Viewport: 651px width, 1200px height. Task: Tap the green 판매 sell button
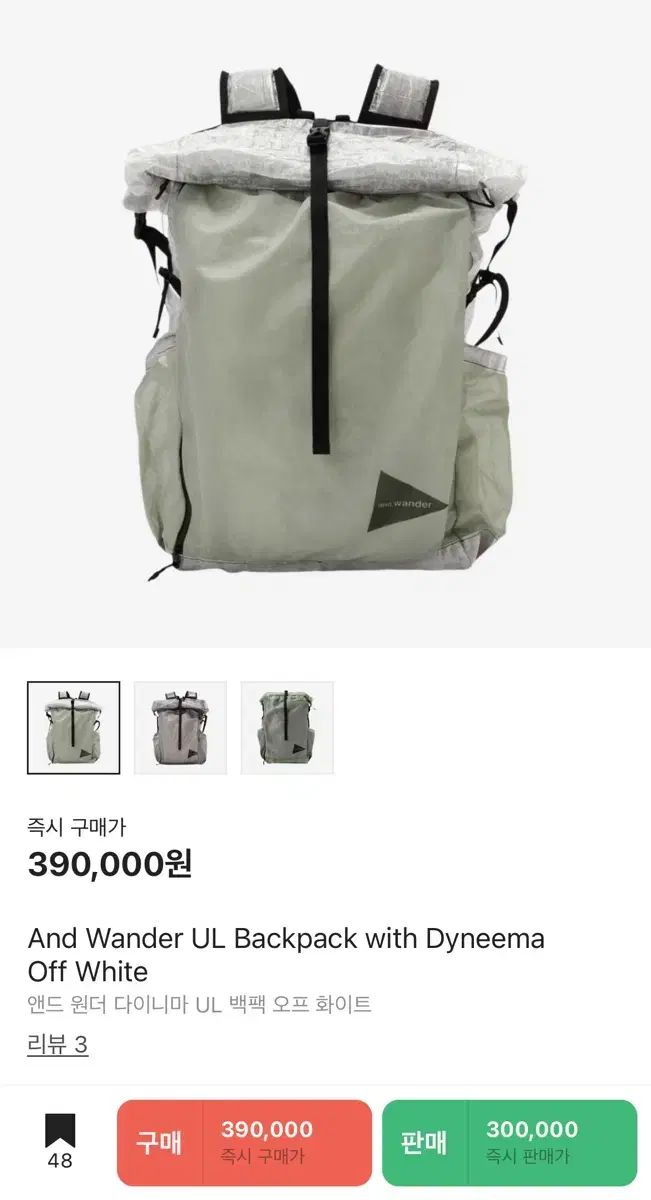509,1142
